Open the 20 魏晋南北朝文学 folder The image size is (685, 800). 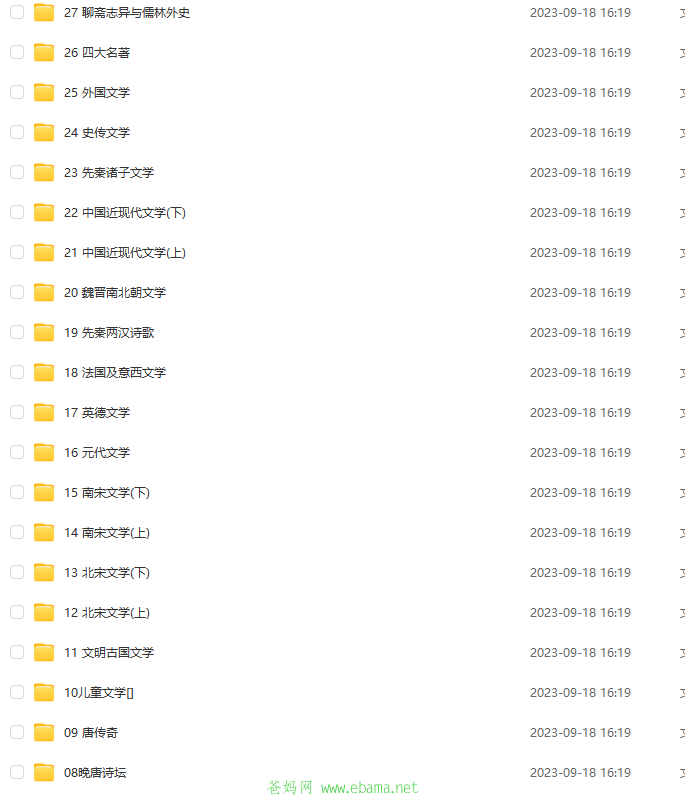tap(114, 292)
